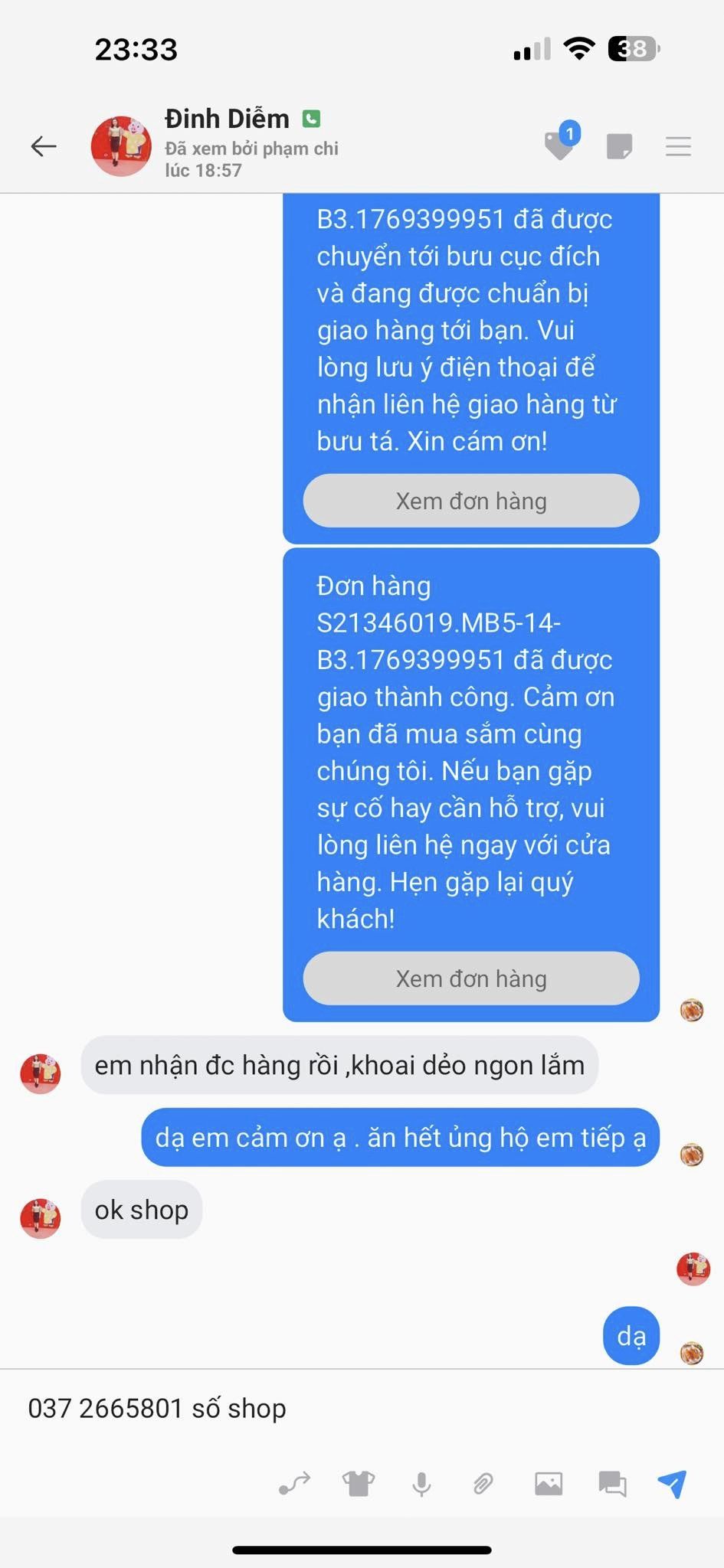The width and height of the screenshot is (724, 1568).
Task: Tap Xem đơn hàng under delivery preparation message
Action: click(471, 501)
